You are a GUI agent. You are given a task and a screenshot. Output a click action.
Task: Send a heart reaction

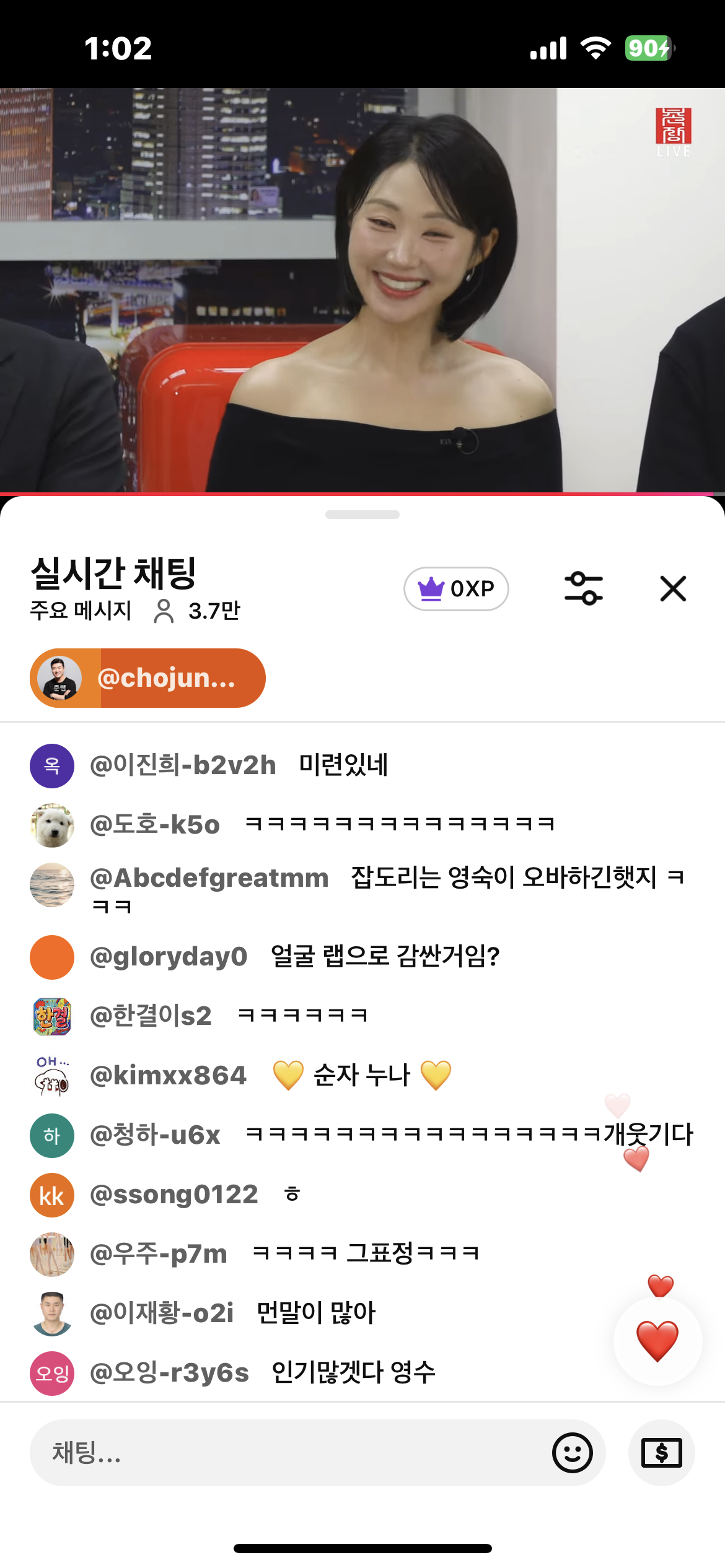tap(657, 1341)
